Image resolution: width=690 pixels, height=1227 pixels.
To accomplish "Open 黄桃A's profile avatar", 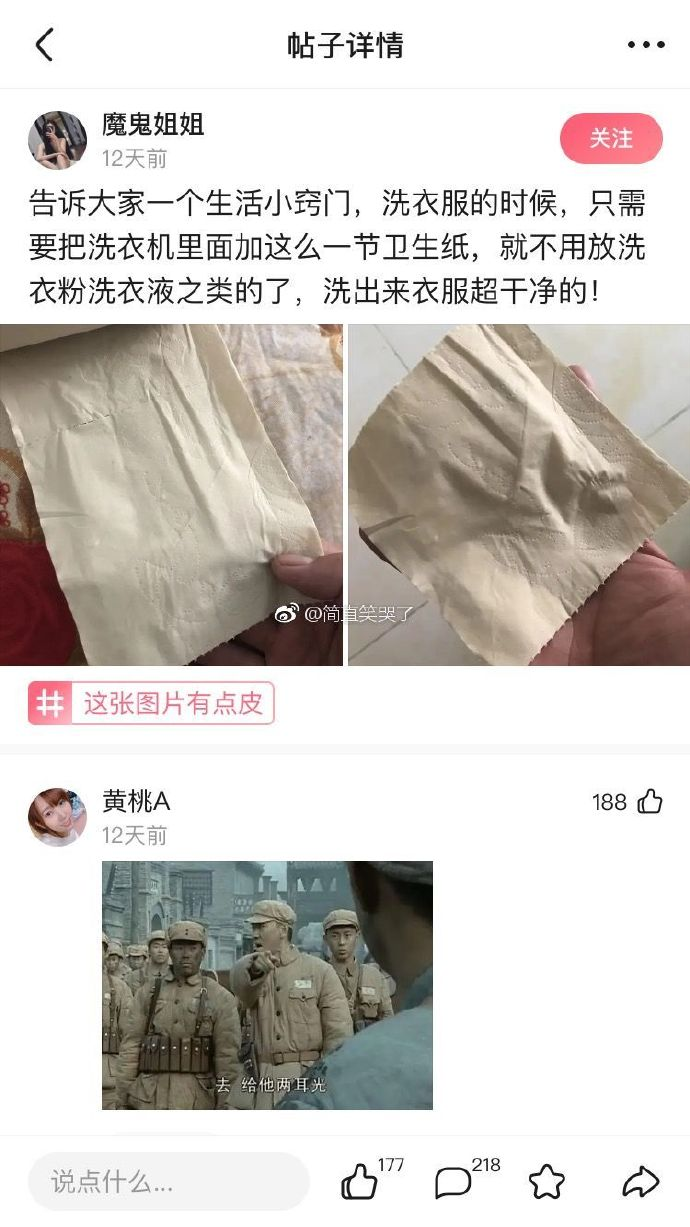I will [x=57, y=817].
